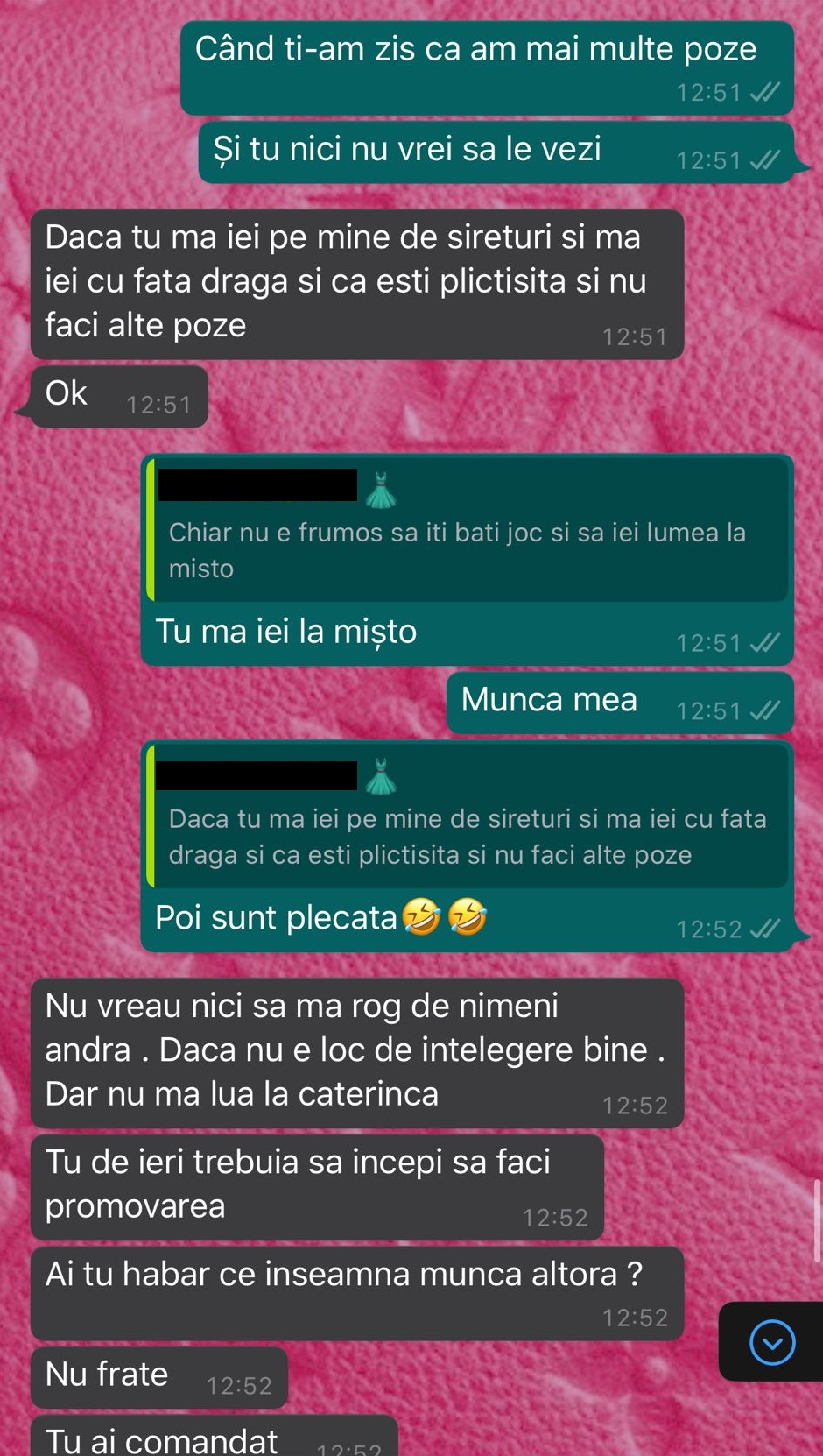The height and width of the screenshot is (1456, 823).
Task: Open the quoted message "Chiar nu e frumos"
Action: (x=468, y=531)
